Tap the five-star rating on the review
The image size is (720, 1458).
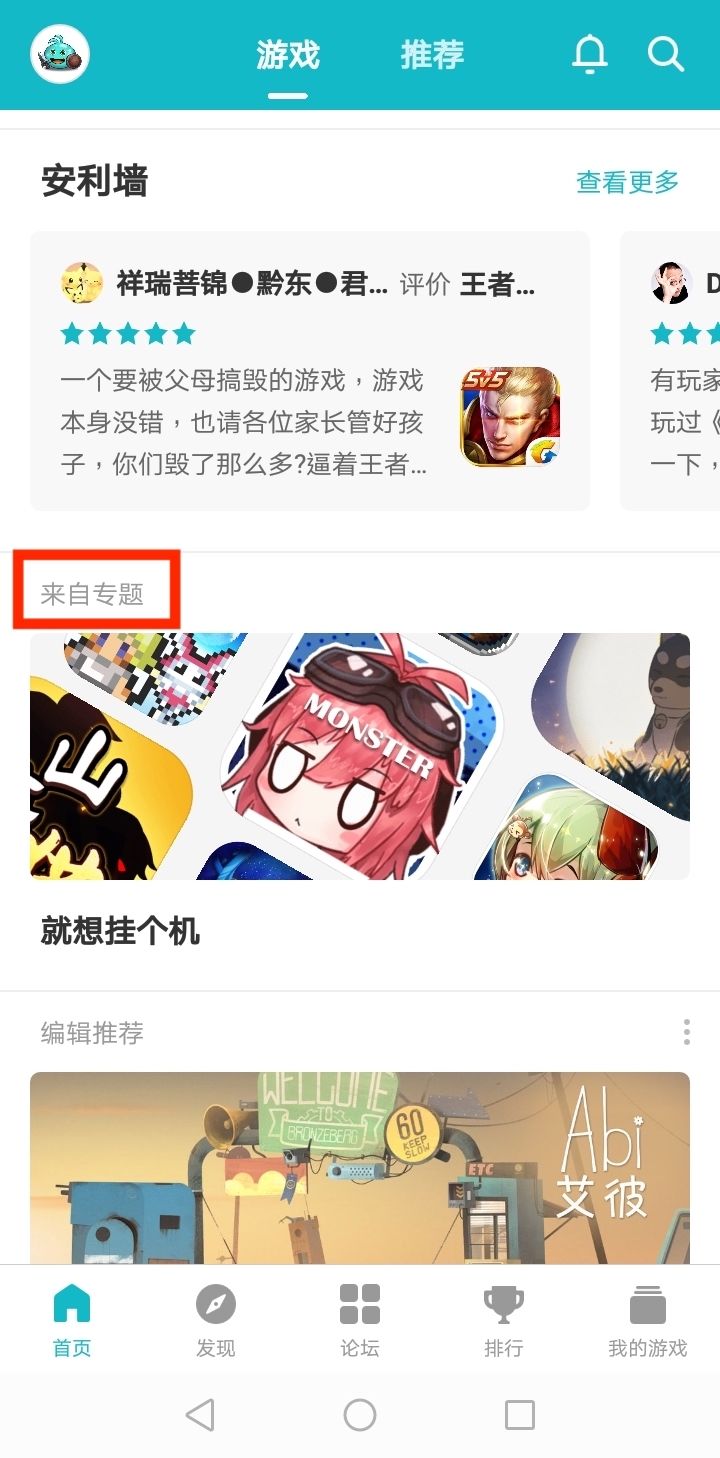coord(126,333)
